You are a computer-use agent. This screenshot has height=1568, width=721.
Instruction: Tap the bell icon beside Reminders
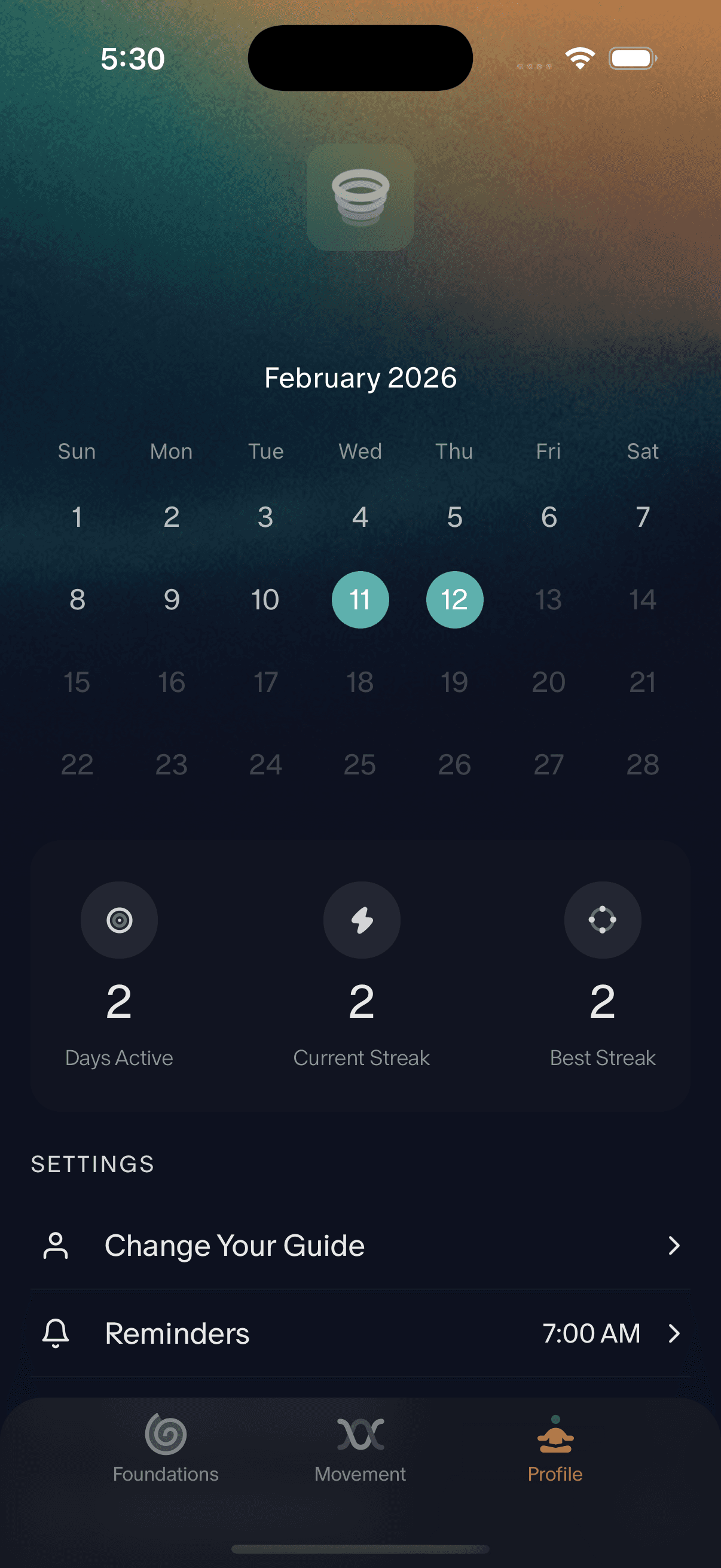click(x=56, y=1333)
